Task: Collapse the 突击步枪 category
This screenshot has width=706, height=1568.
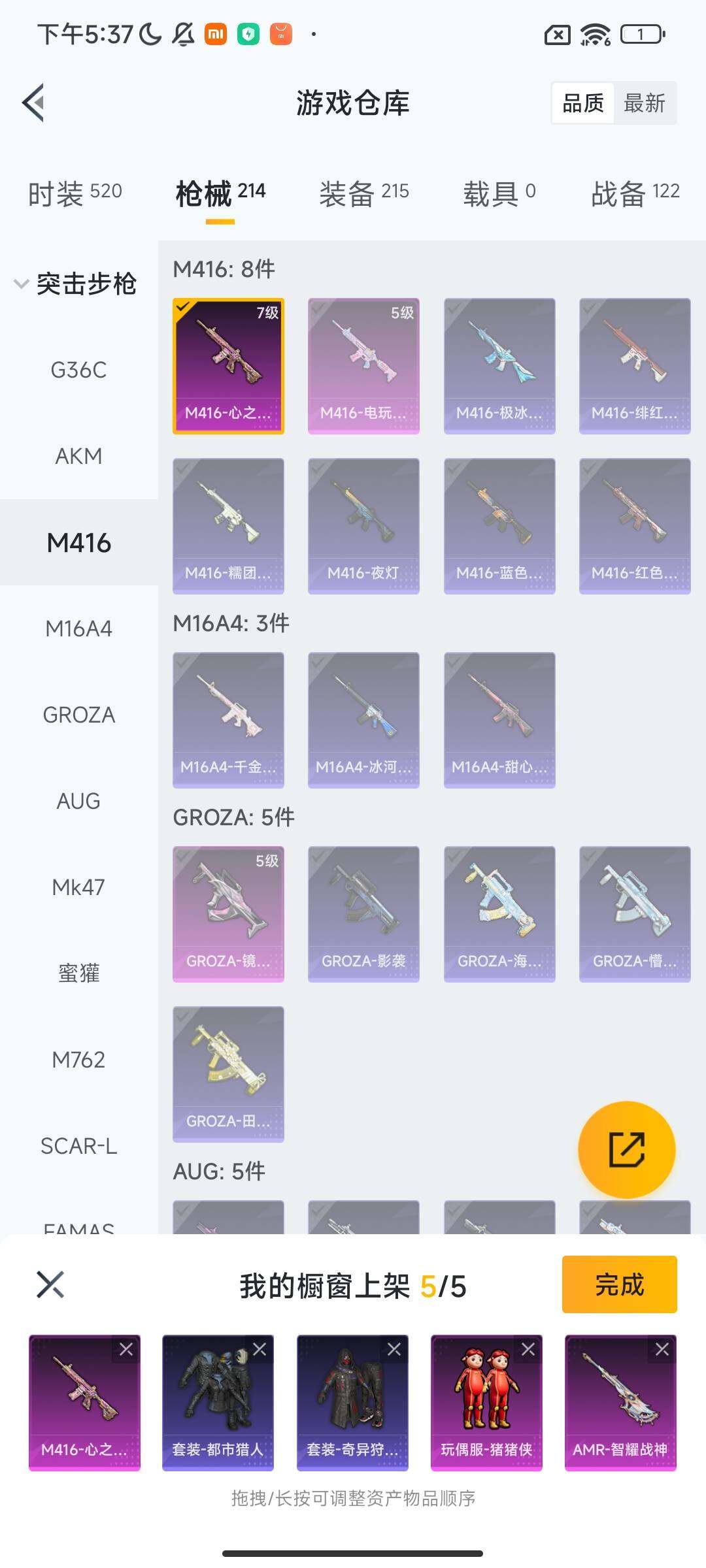Action: [x=76, y=284]
